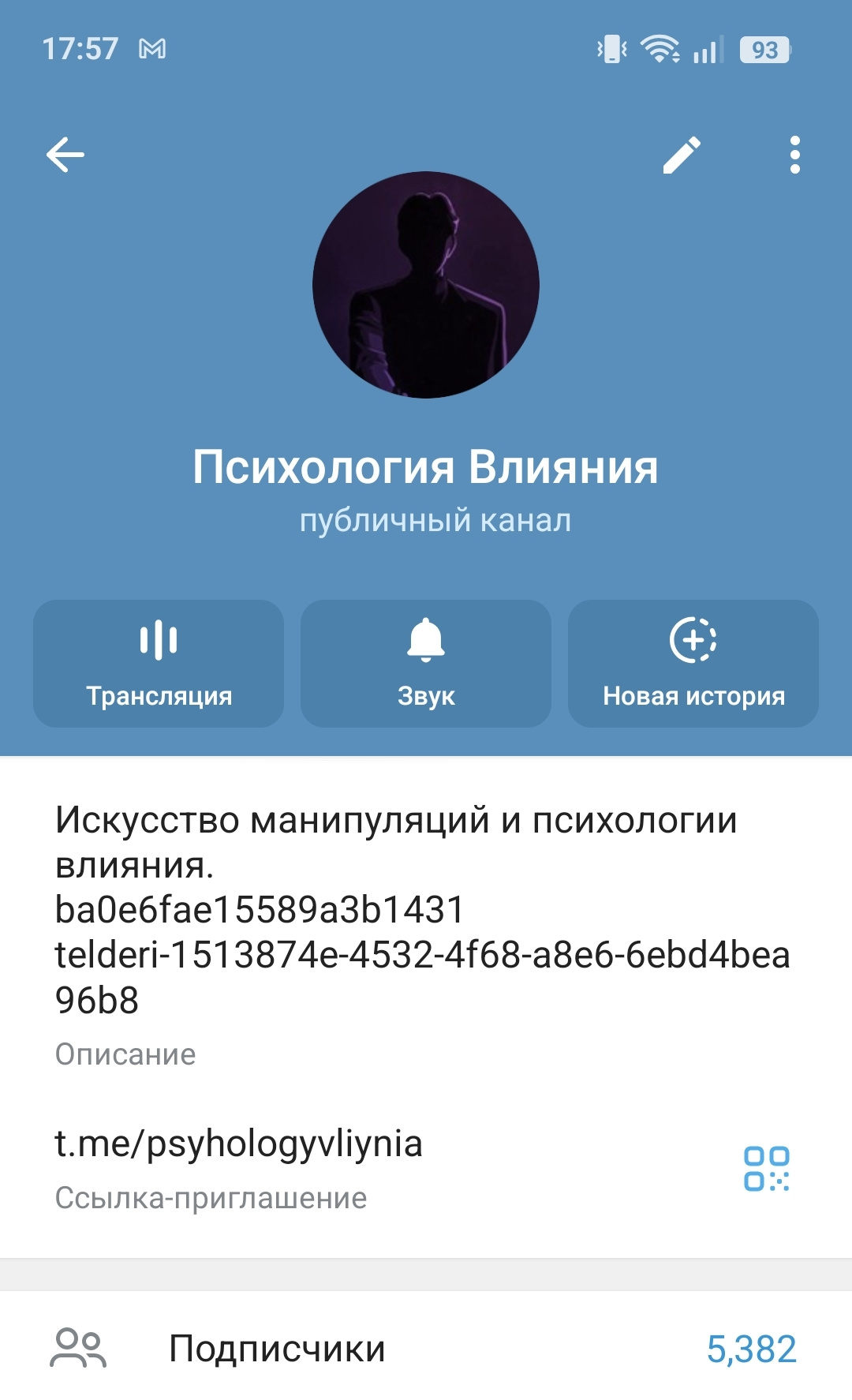Edit the channel with the pencil icon
The image size is (852, 1400).
tap(682, 155)
